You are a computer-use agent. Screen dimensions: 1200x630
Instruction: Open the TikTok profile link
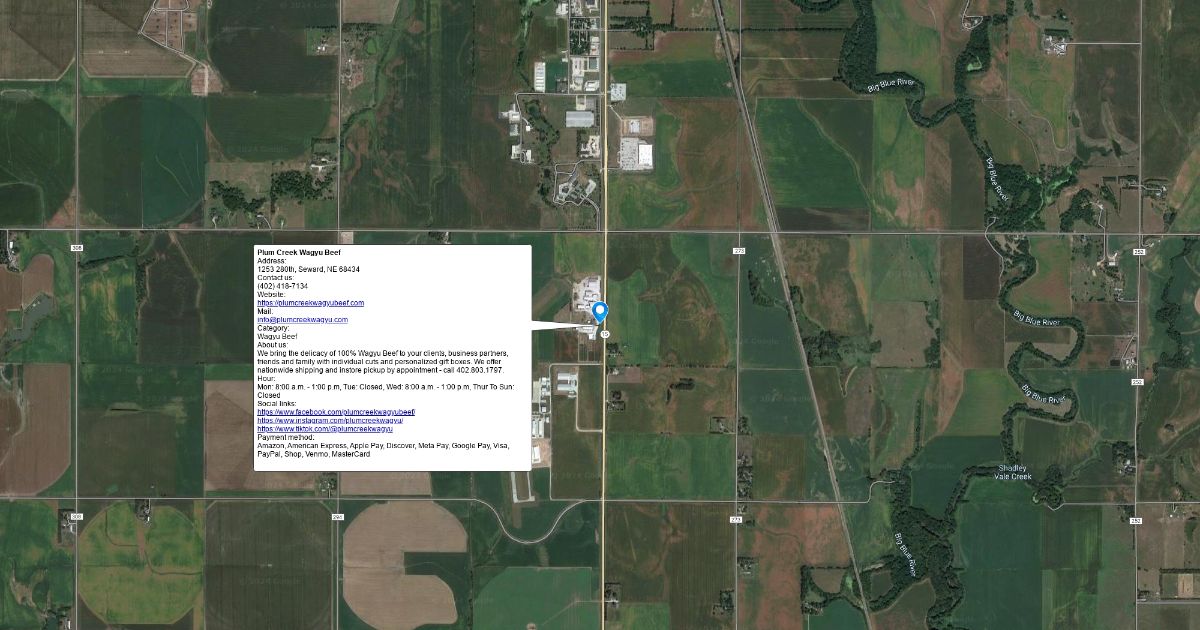tap(325, 429)
